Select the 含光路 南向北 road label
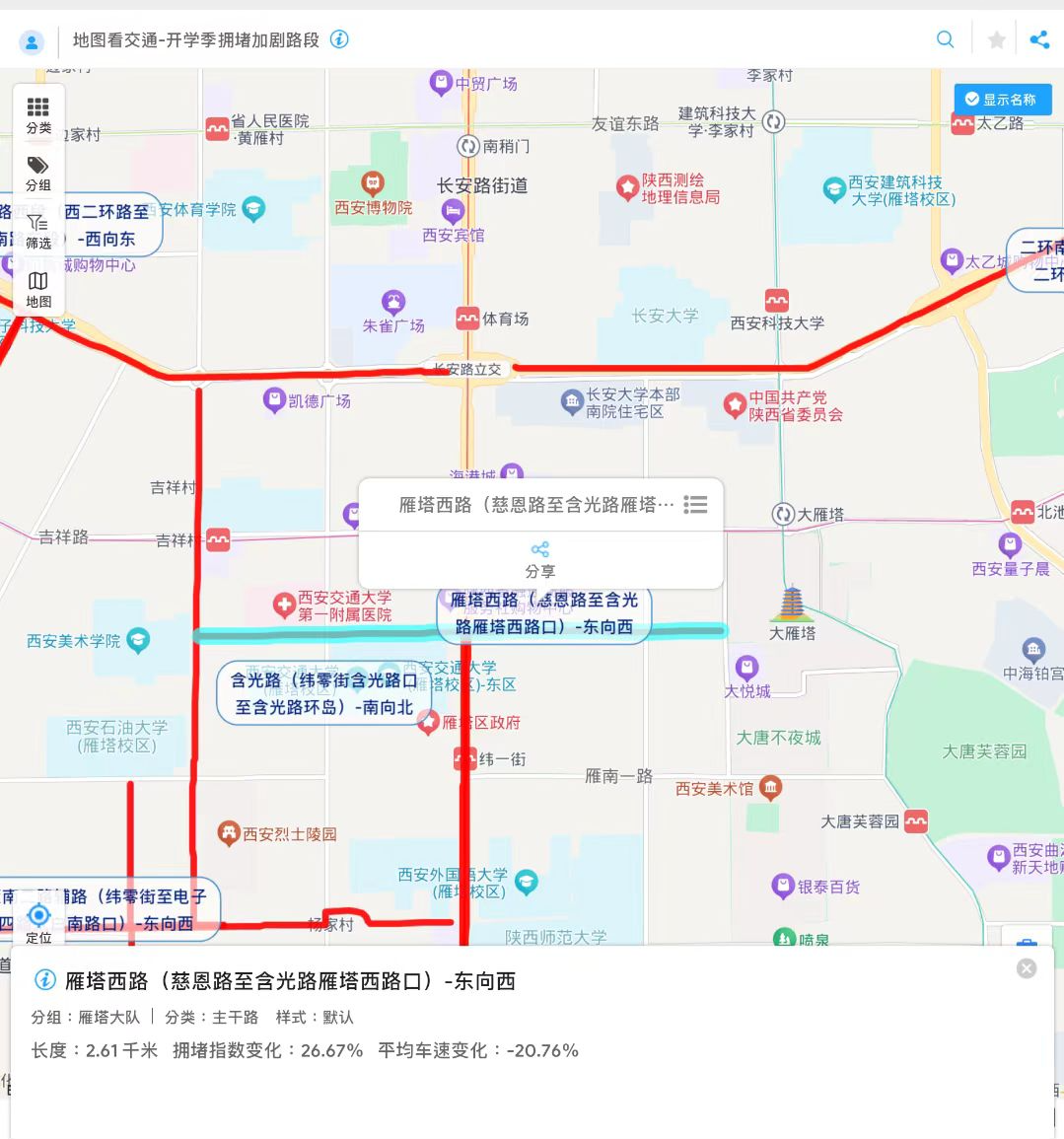Image resolution: width=1064 pixels, height=1139 pixels. tap(324, 693)
